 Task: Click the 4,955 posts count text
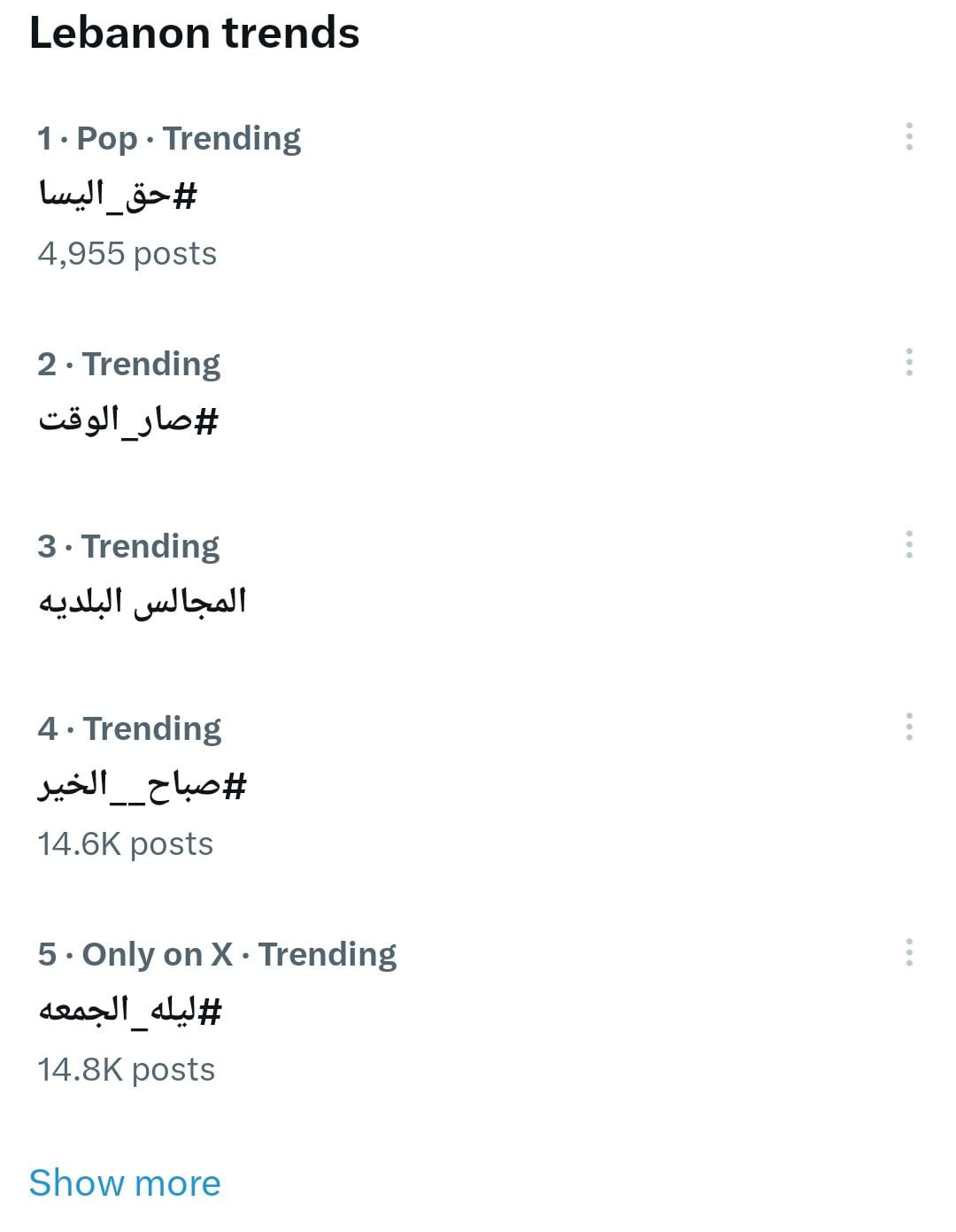(x=126, y=254)
